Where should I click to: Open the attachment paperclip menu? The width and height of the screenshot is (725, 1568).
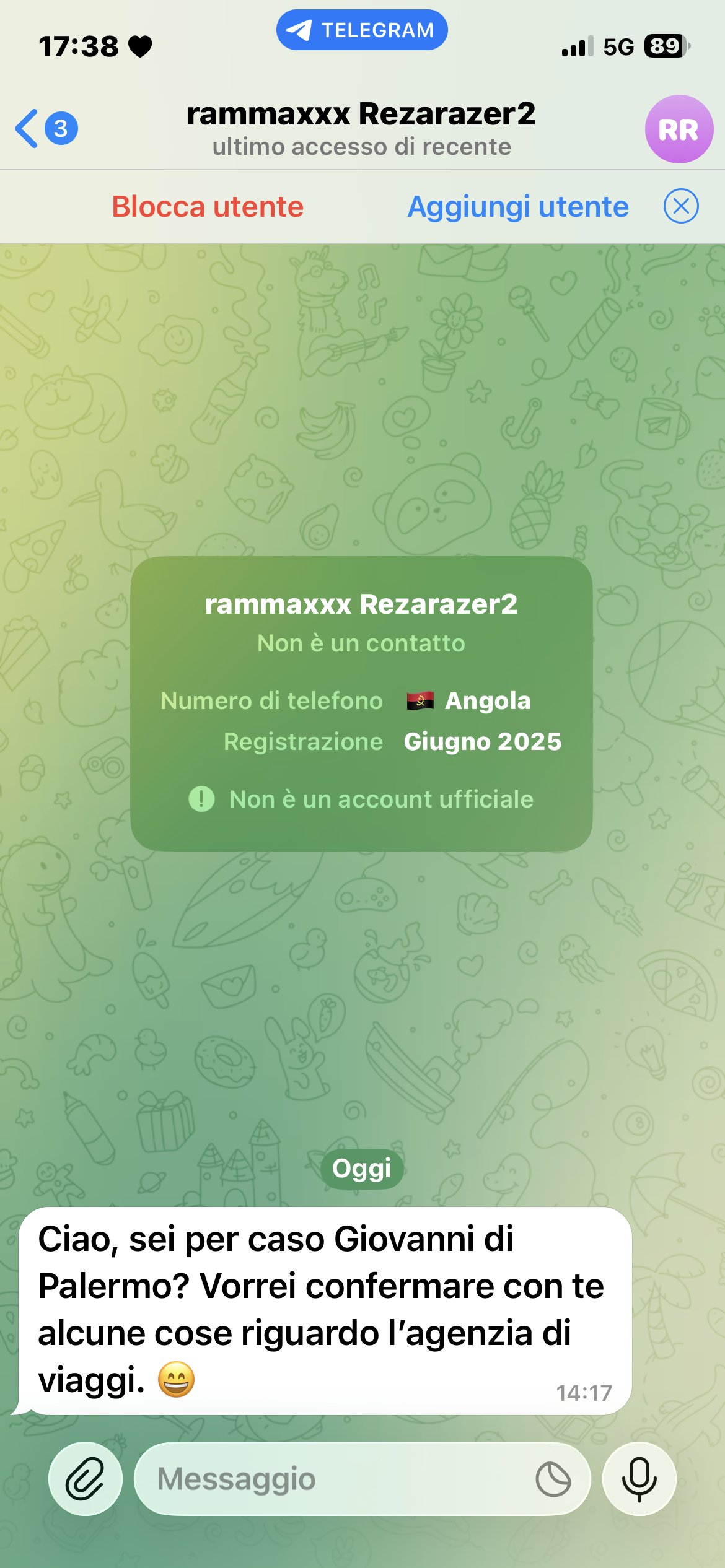(86, 1479)
